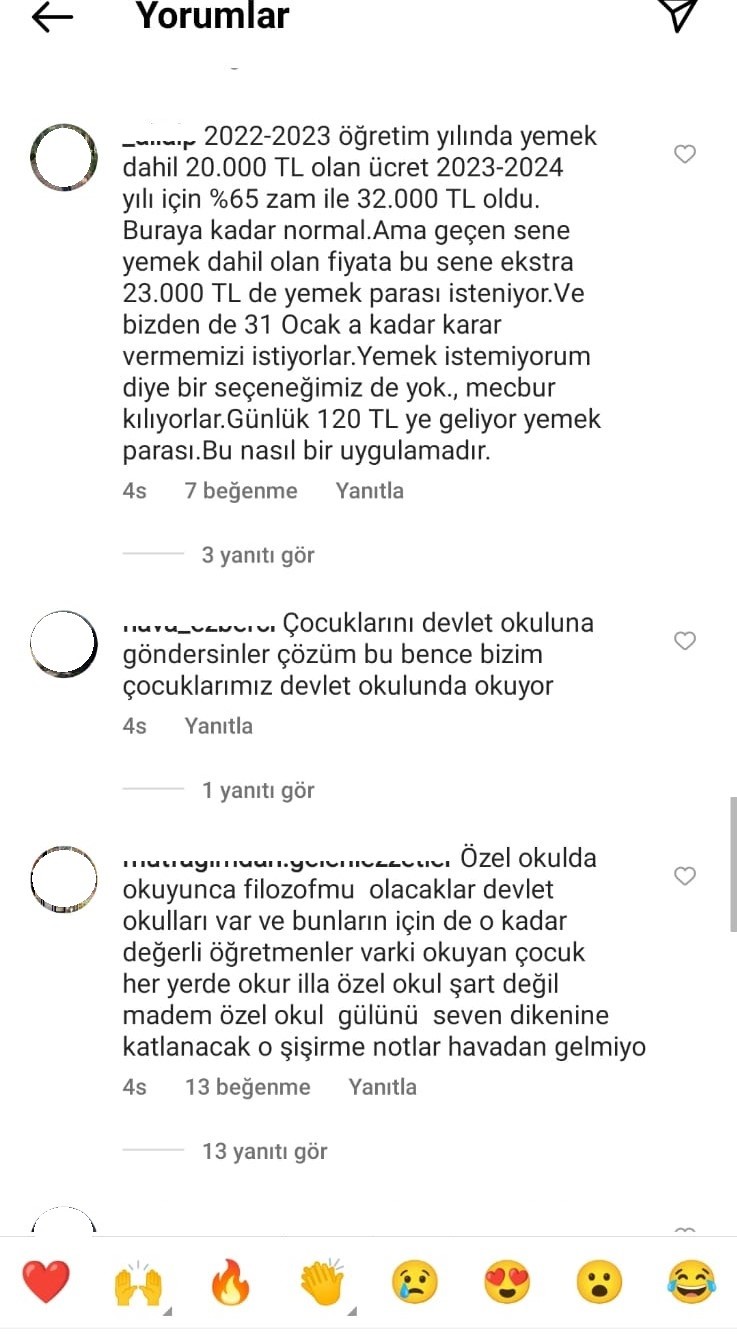
Task: Insert the crying face emoji
Action: tap(415, 1282)
